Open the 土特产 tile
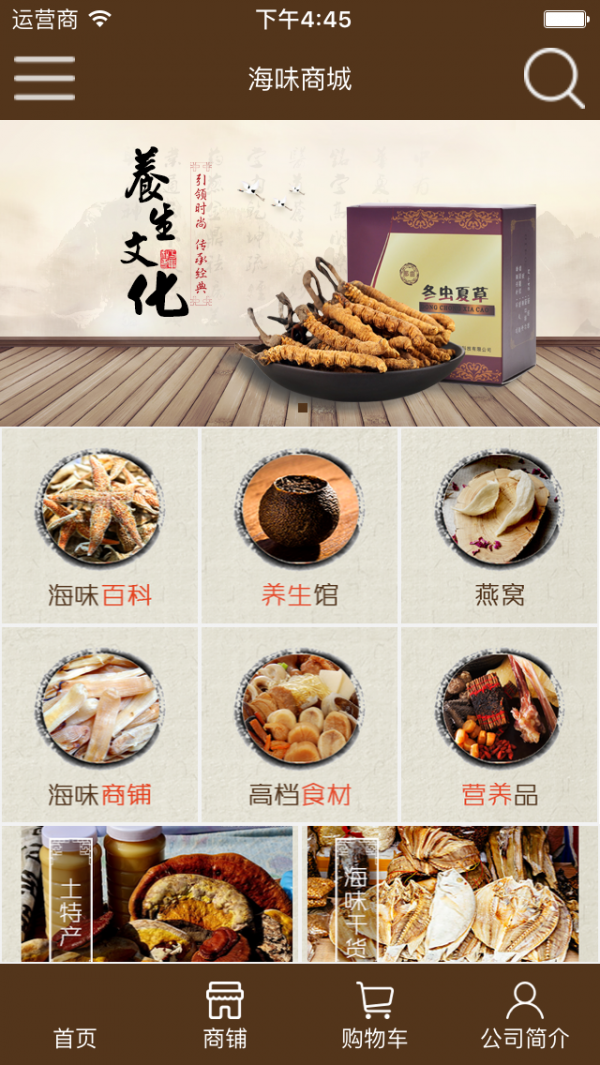The width and height of the screenshot is (600, 1065). click(x=157, y=893)
